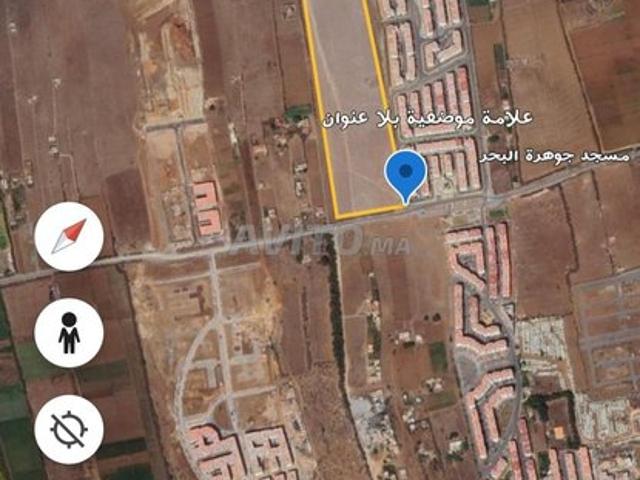Screen dimensions: 640x480
Task: Select the blue untitled placemark pin
Action: (x=405, y=175)
